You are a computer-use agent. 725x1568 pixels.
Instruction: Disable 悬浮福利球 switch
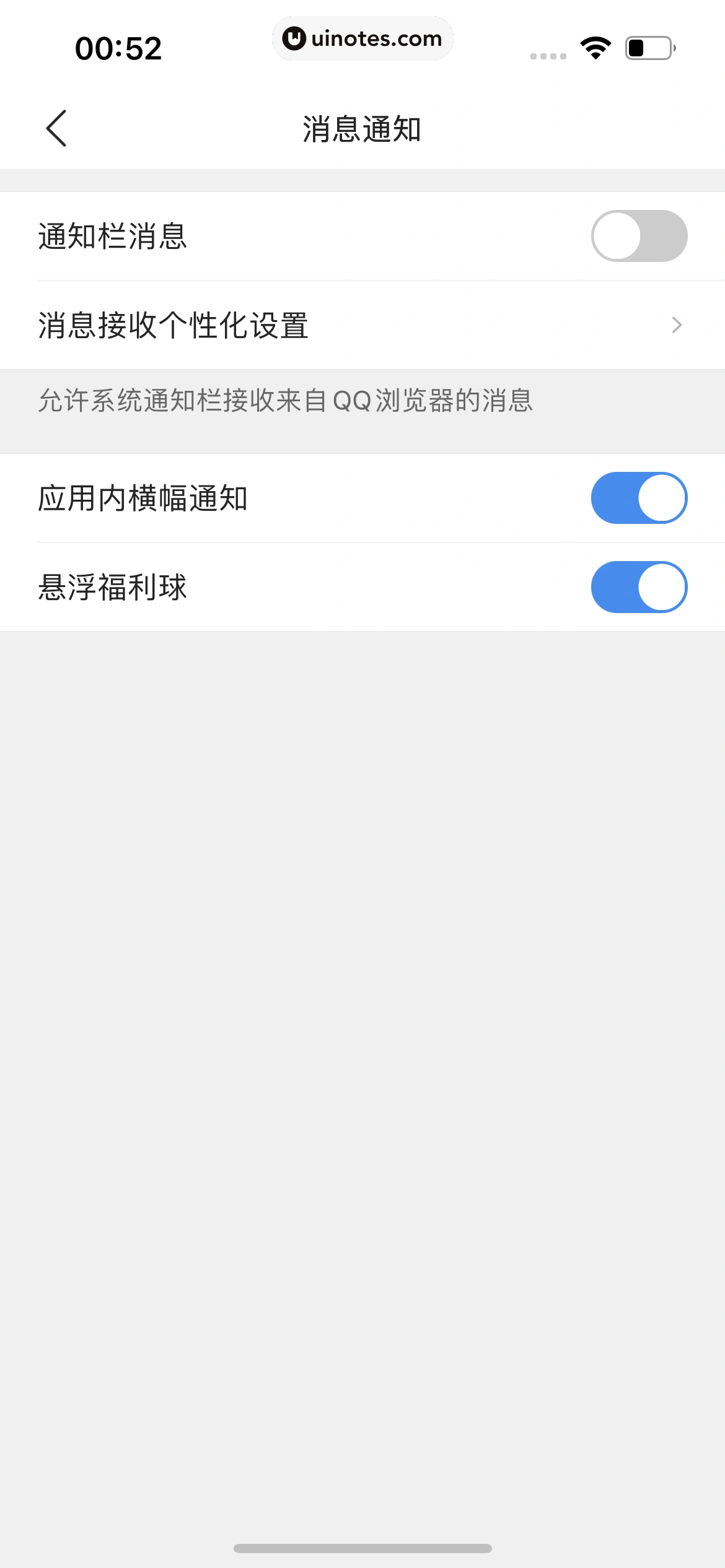(x=639, y=587)
